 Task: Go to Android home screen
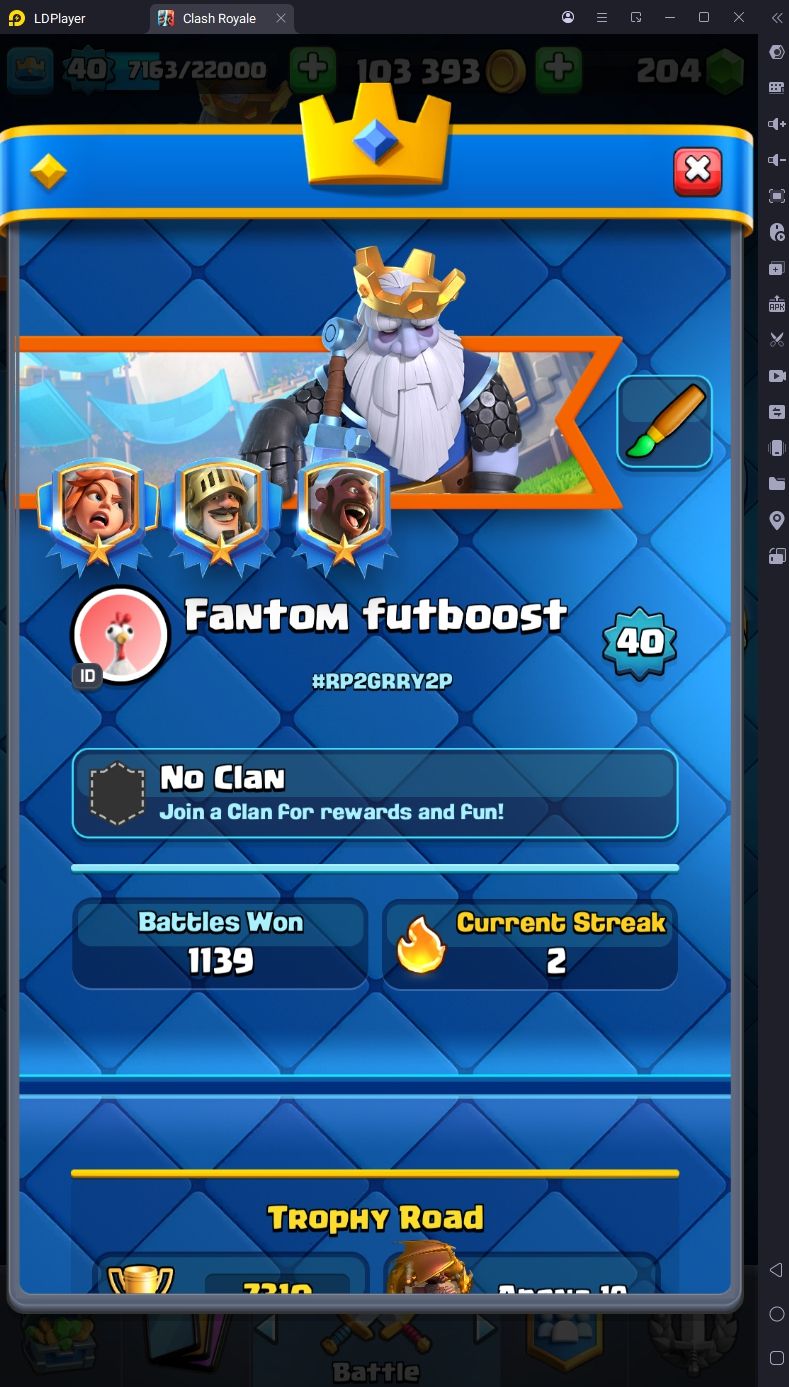[x=776, y=1313]
